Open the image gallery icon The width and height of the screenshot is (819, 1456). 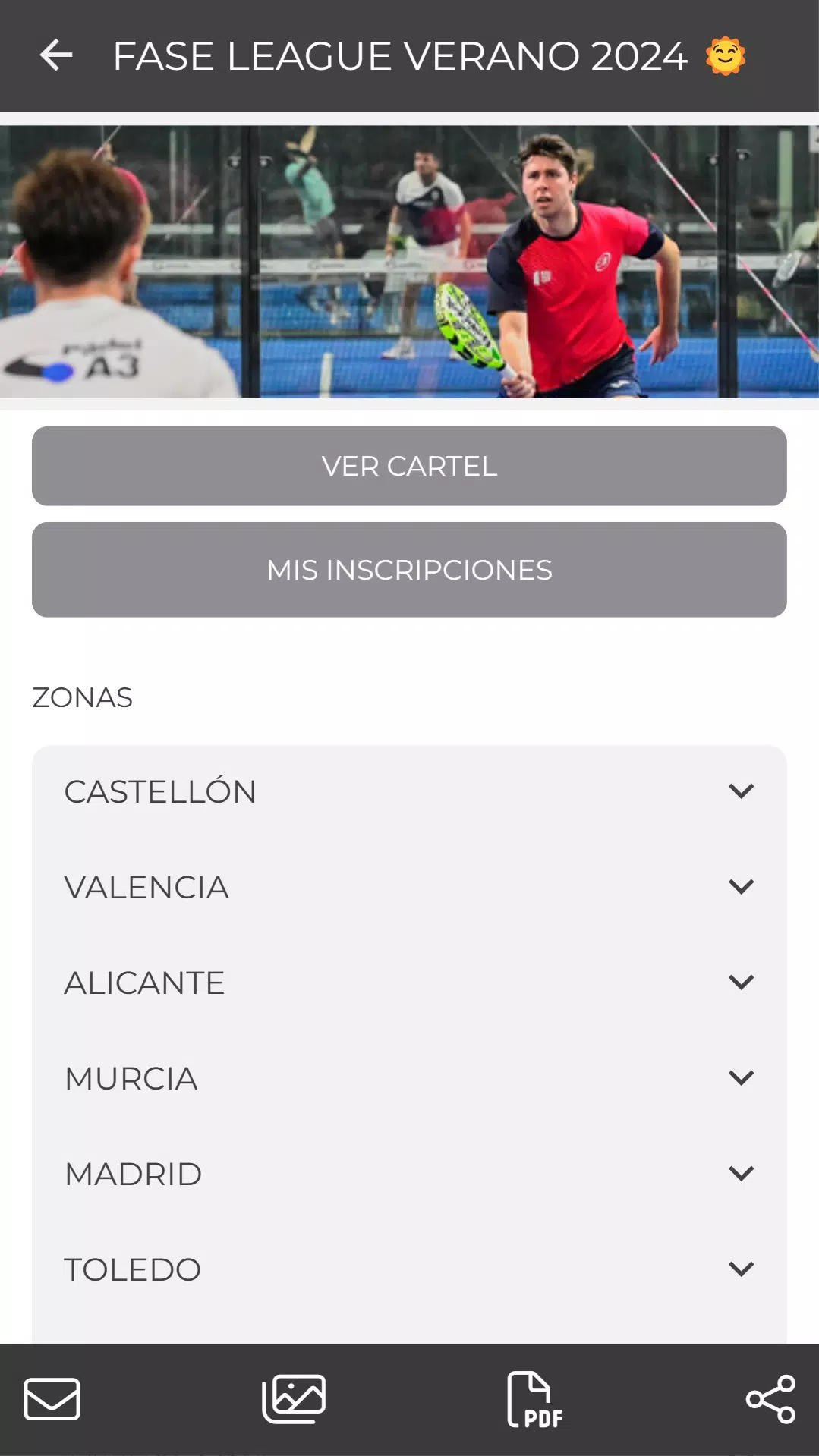(294, 1399)
